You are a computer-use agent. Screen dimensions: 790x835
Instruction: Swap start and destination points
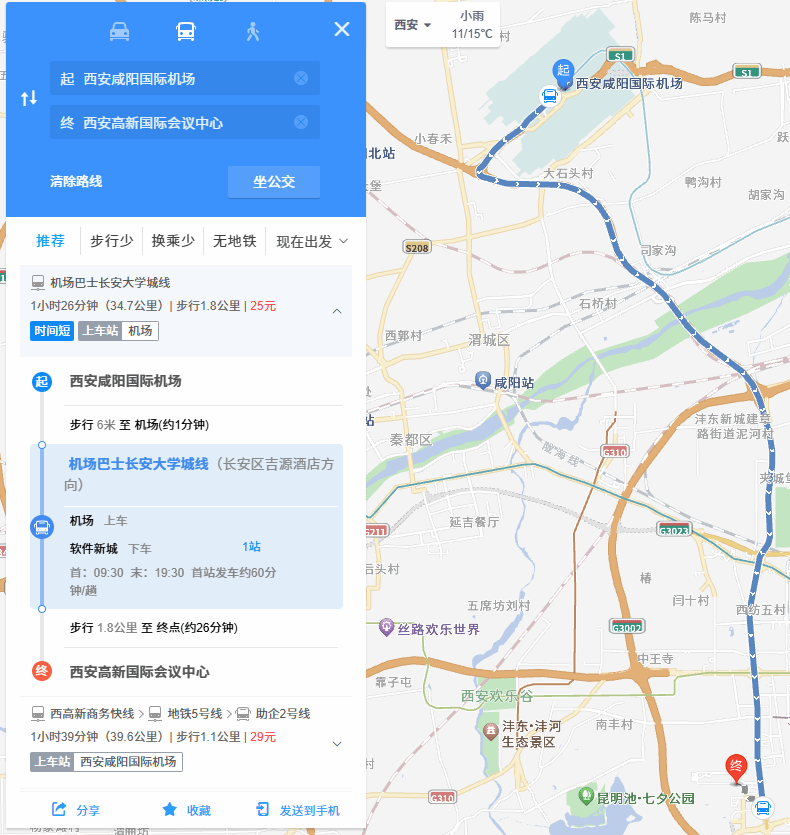click(29, 98)
